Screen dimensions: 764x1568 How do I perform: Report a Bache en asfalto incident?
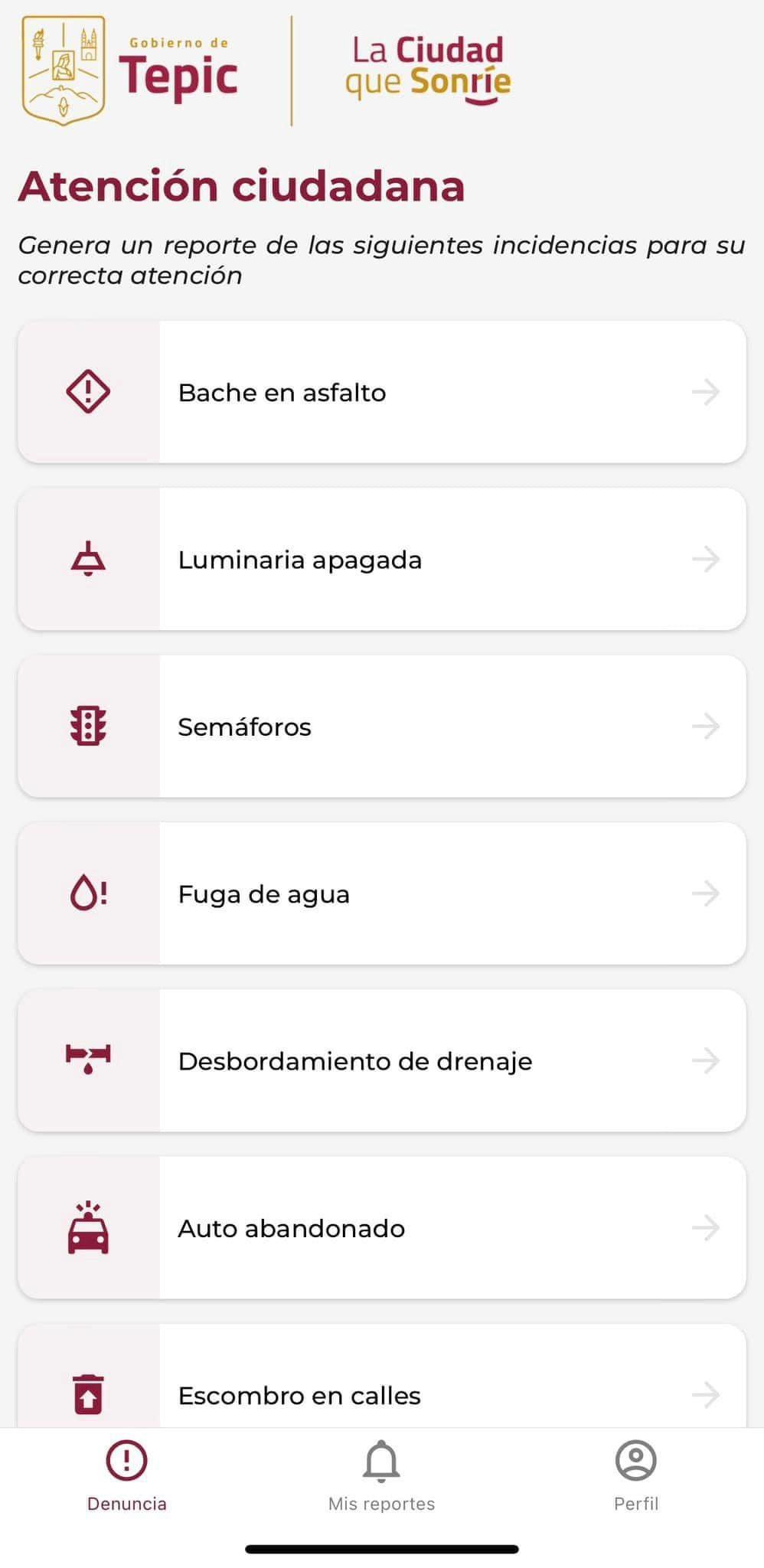(x=381, y=392)
